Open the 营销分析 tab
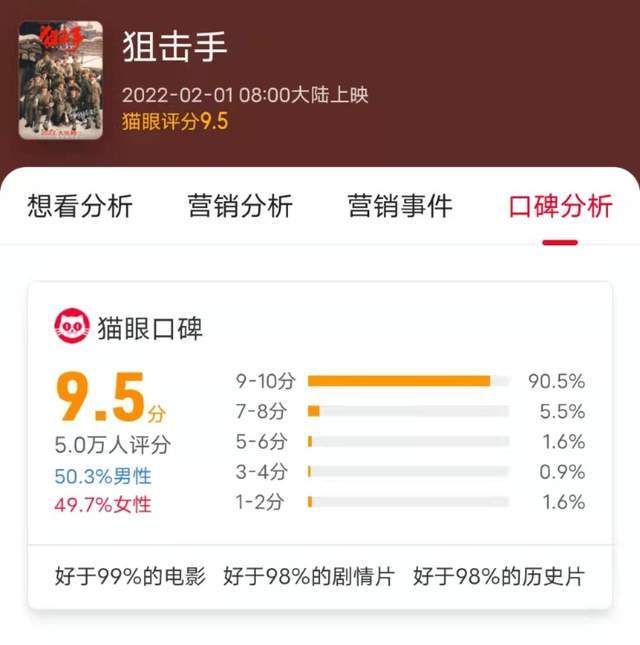This screenshot has height=645, width=640. pos(240,207)
